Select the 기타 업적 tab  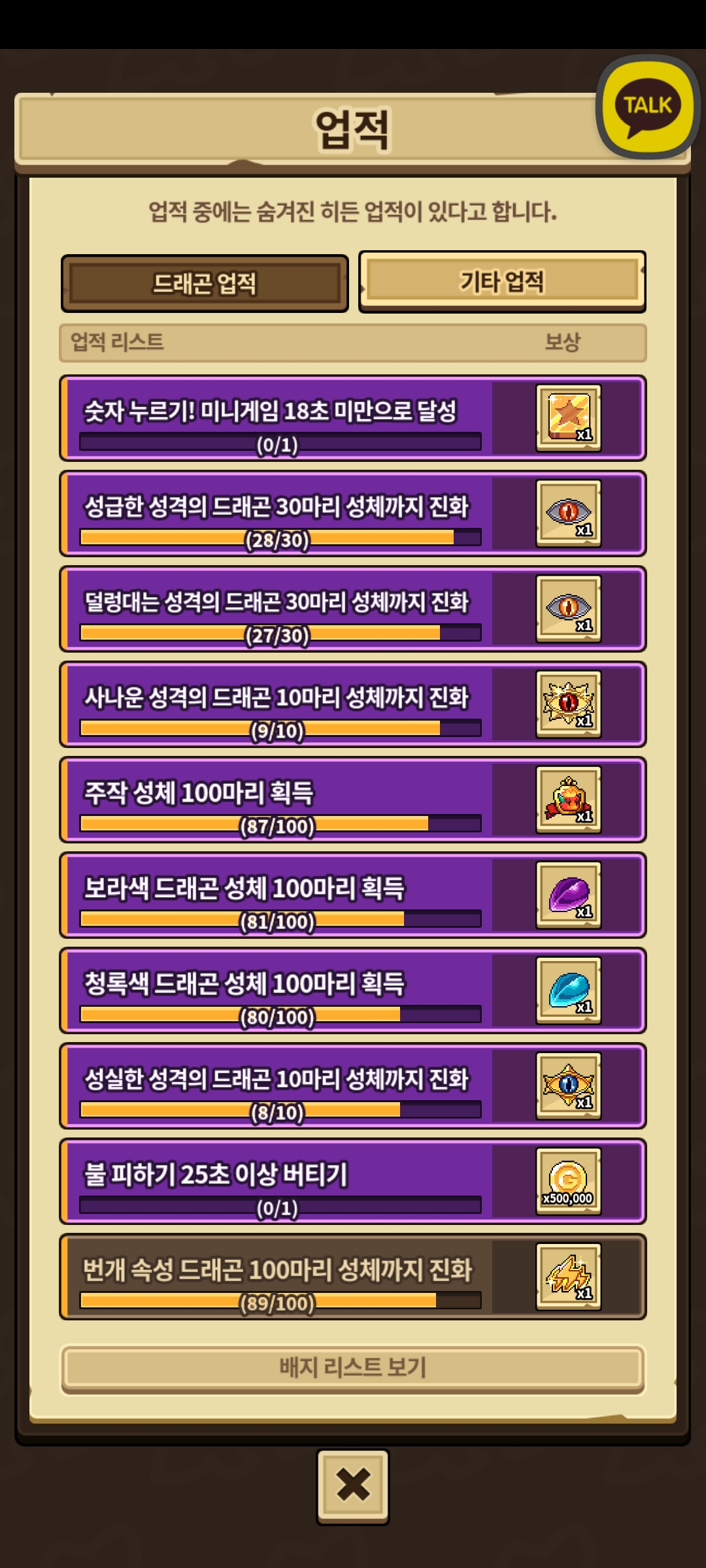[x=502, y=282]
